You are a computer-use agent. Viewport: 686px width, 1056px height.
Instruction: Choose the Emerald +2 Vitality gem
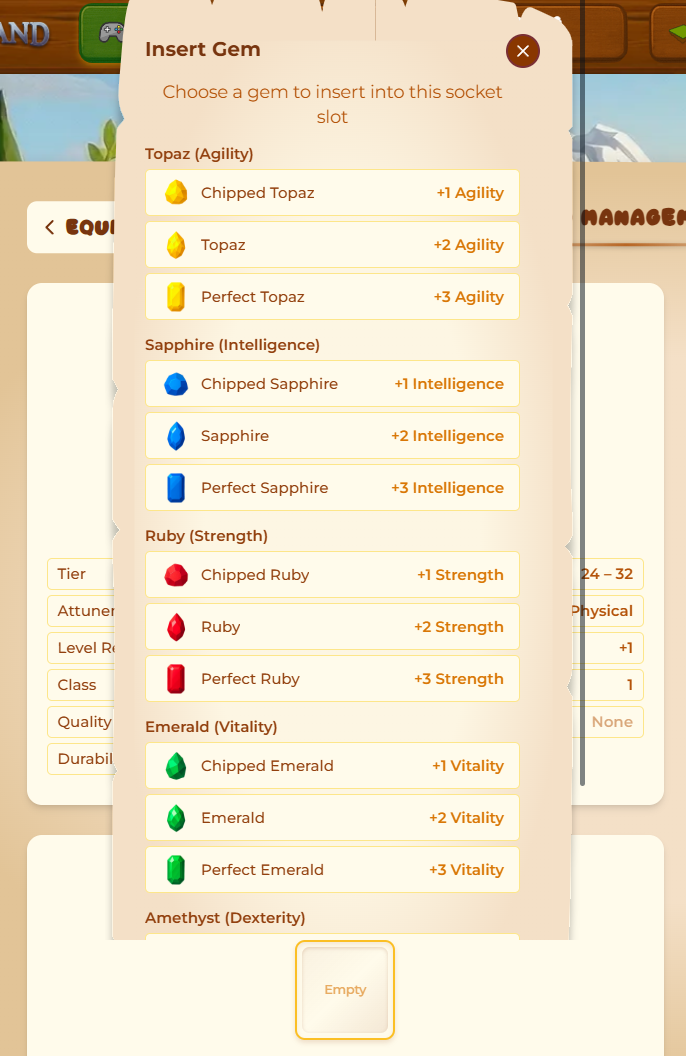click(332, 818)
